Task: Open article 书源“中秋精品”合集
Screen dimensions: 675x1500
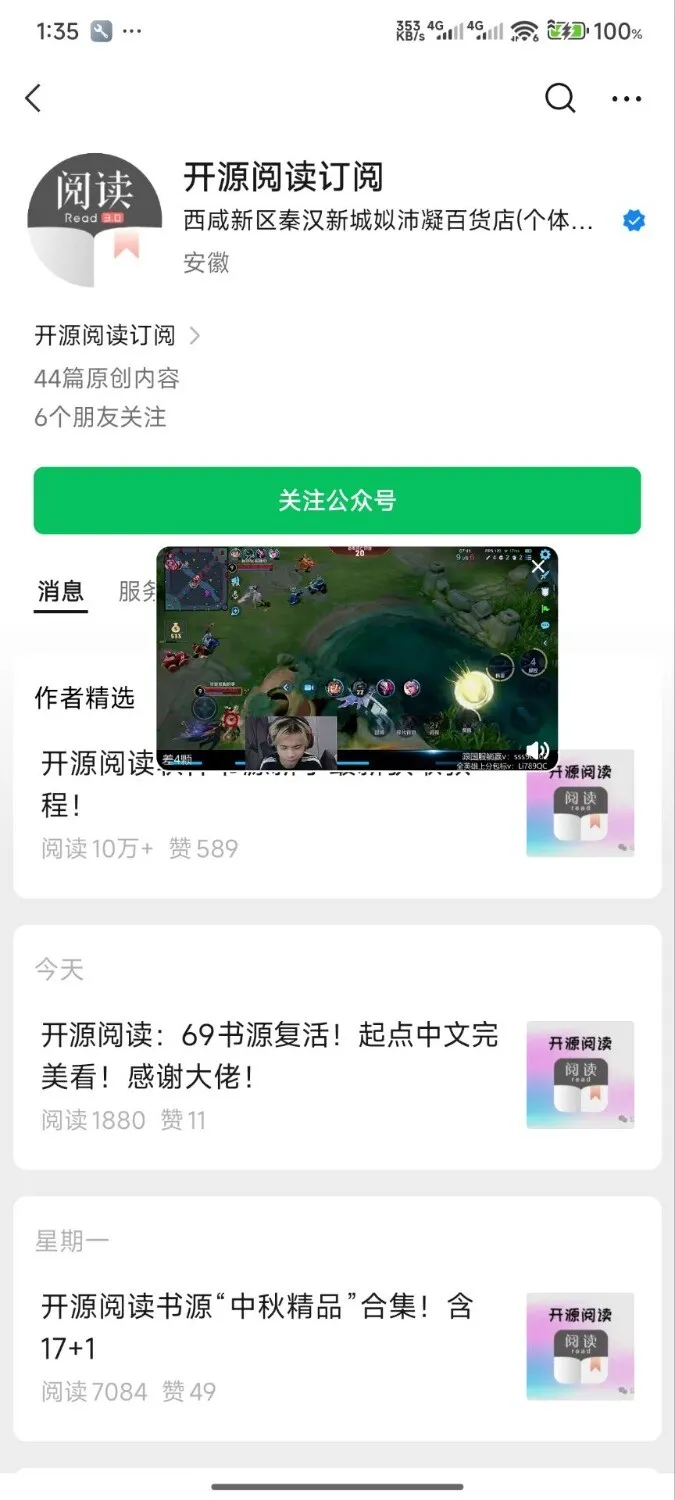Action: click(x=258, y=1326)
